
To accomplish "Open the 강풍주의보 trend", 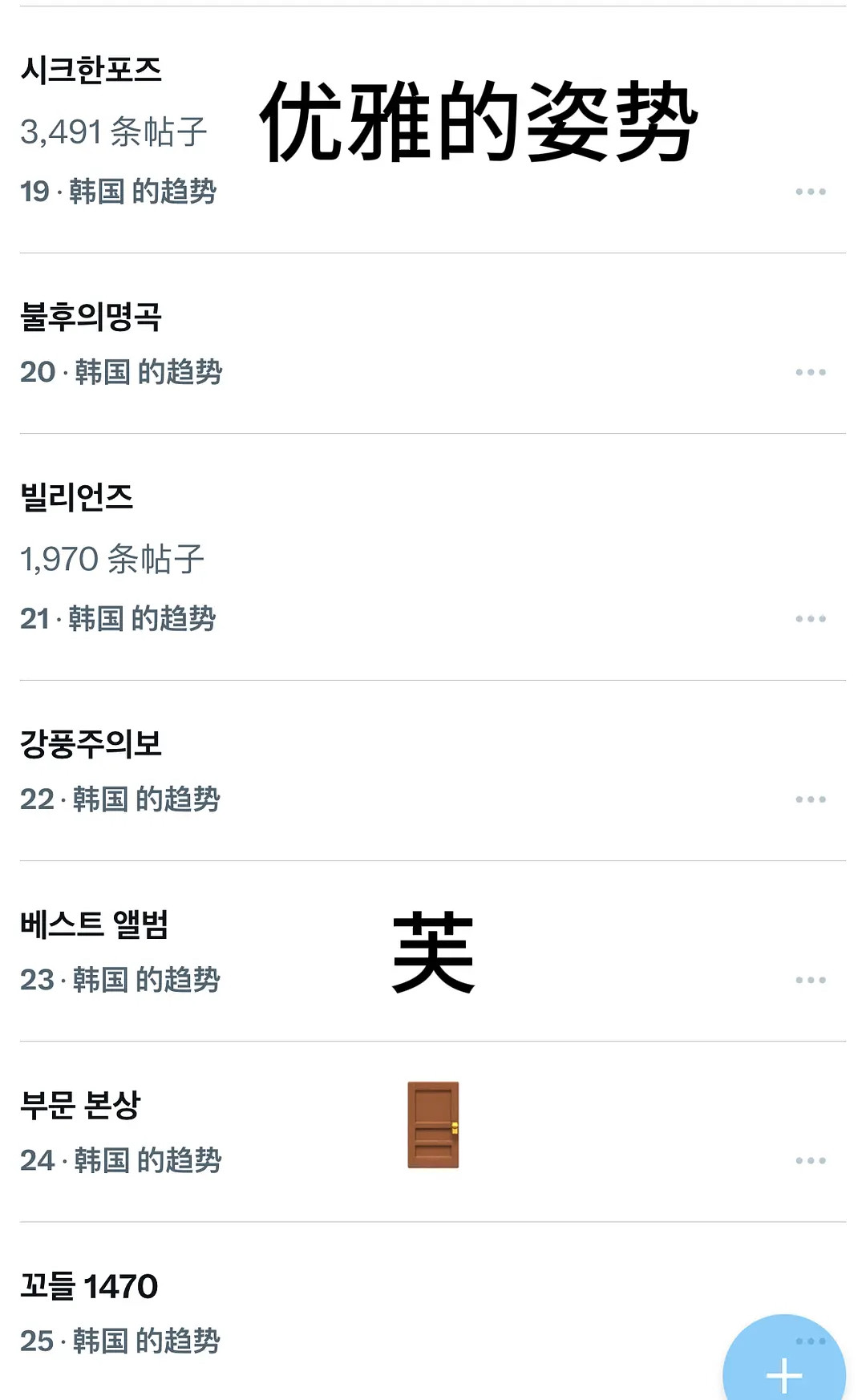I will pyautogui.click(x=91, y=744).
